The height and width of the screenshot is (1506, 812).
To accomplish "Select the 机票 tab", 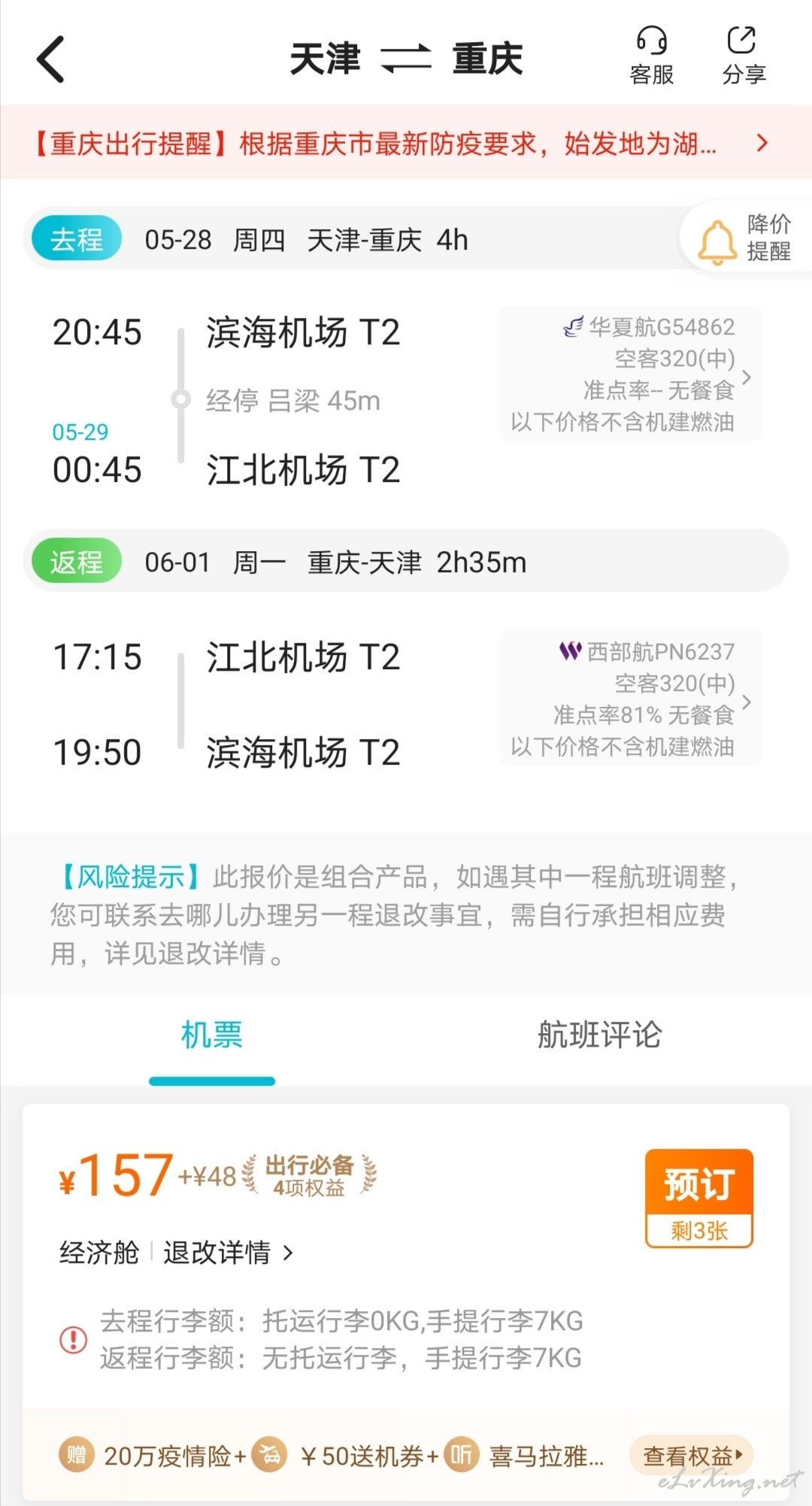I will point(212,1035).
